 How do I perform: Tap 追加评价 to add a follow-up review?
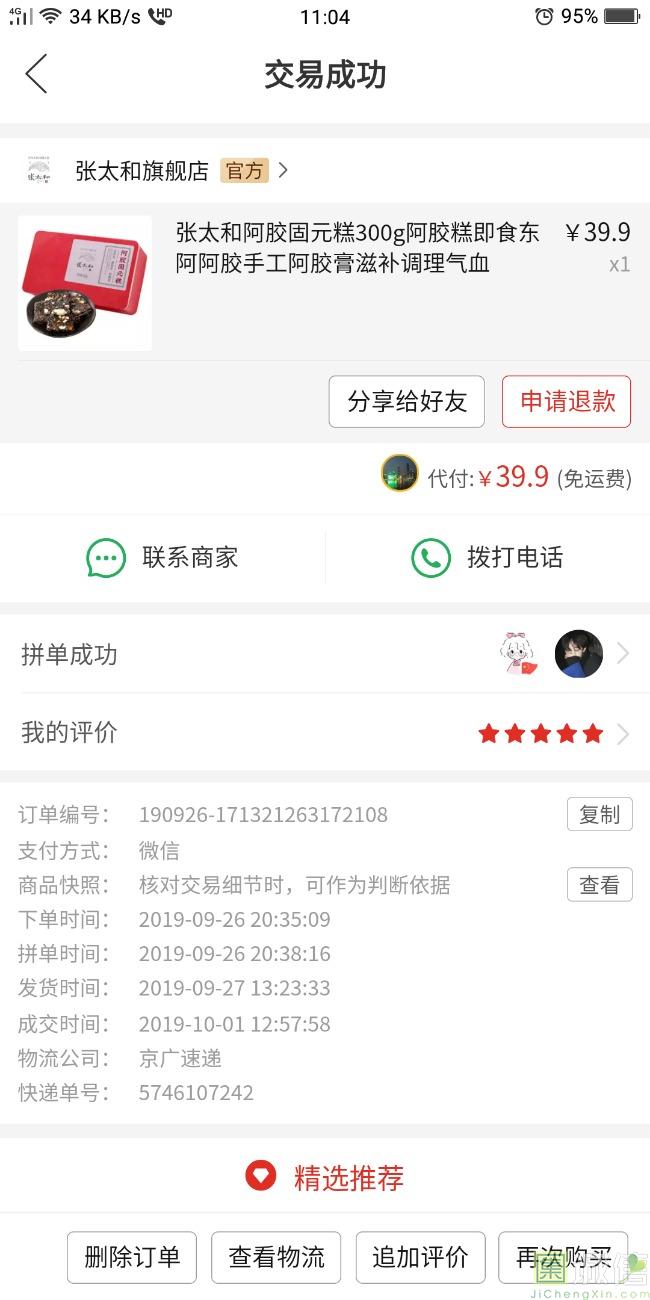[x=420, y=1257]
